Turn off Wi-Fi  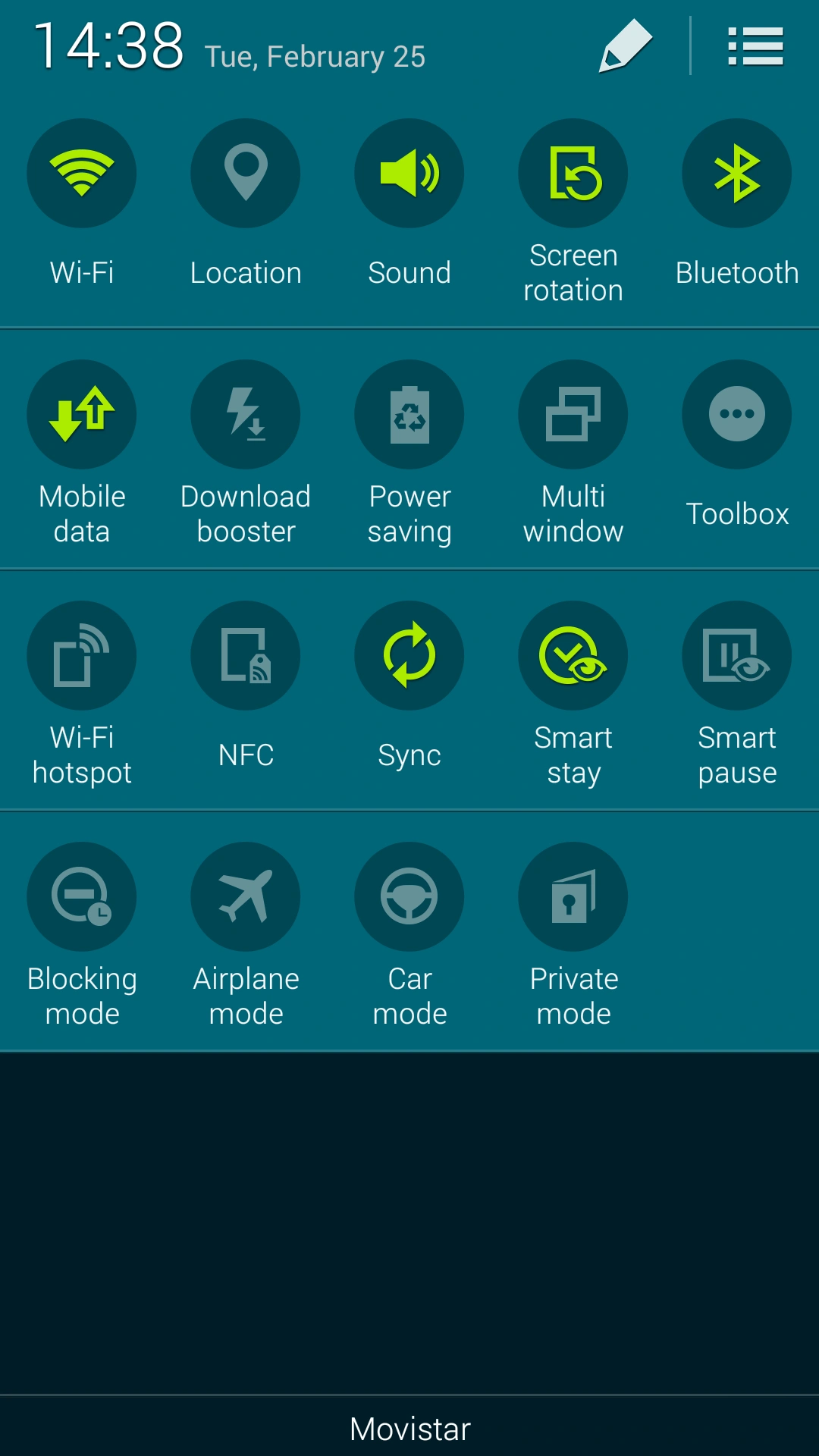82,174
